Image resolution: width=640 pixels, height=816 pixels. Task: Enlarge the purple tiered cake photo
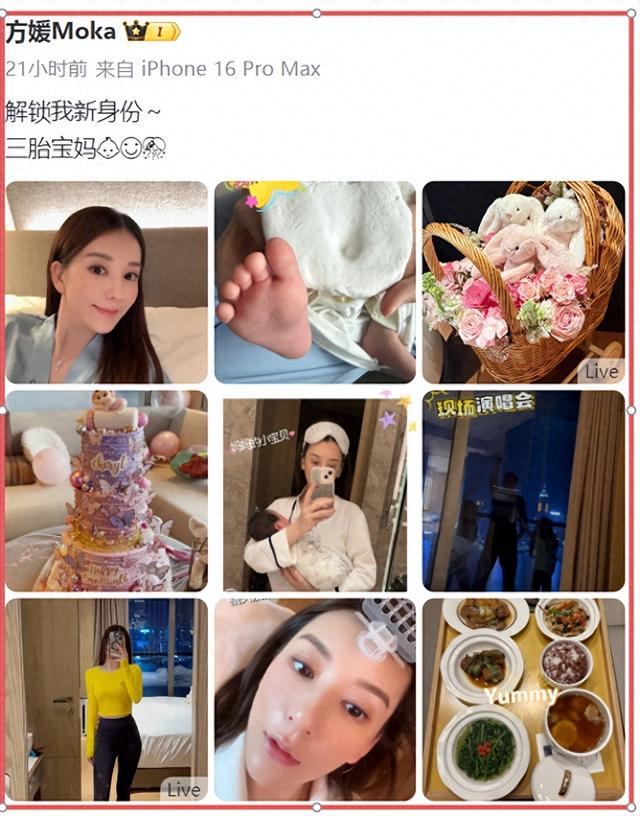106,490
